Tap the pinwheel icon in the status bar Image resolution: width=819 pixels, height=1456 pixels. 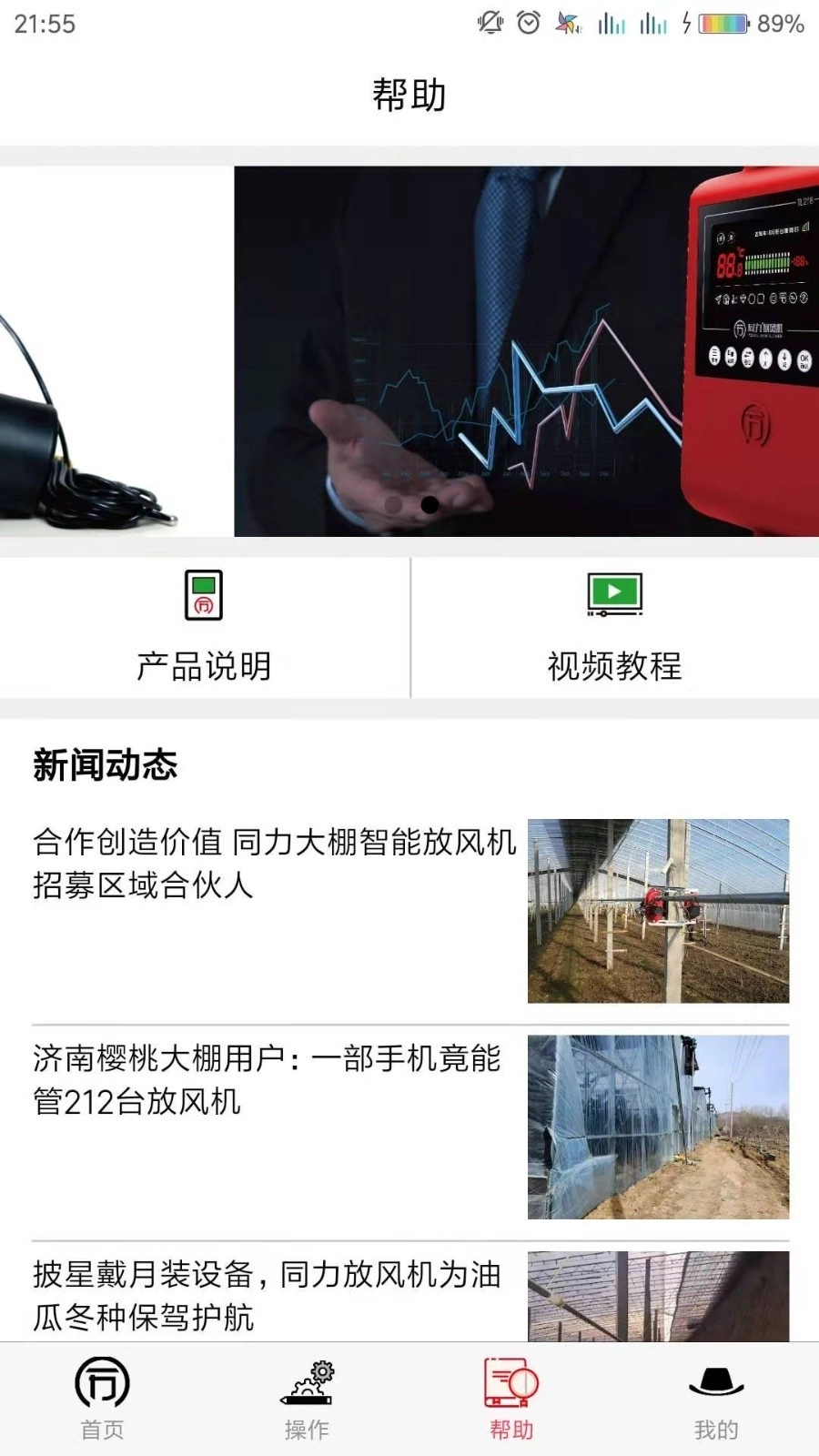click(x=566, y=25)
